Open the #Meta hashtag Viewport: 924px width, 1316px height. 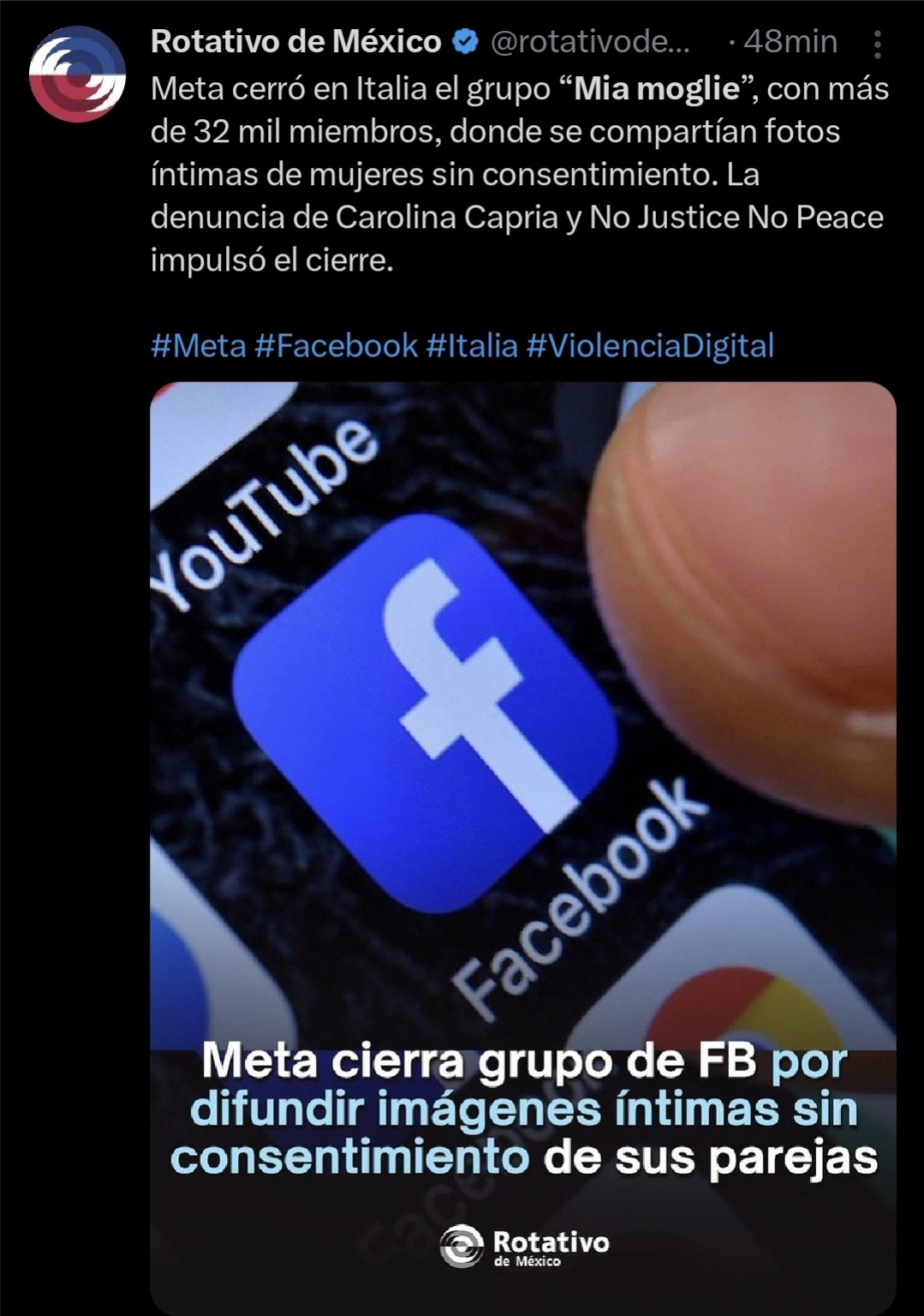click(x=198, y=346)
